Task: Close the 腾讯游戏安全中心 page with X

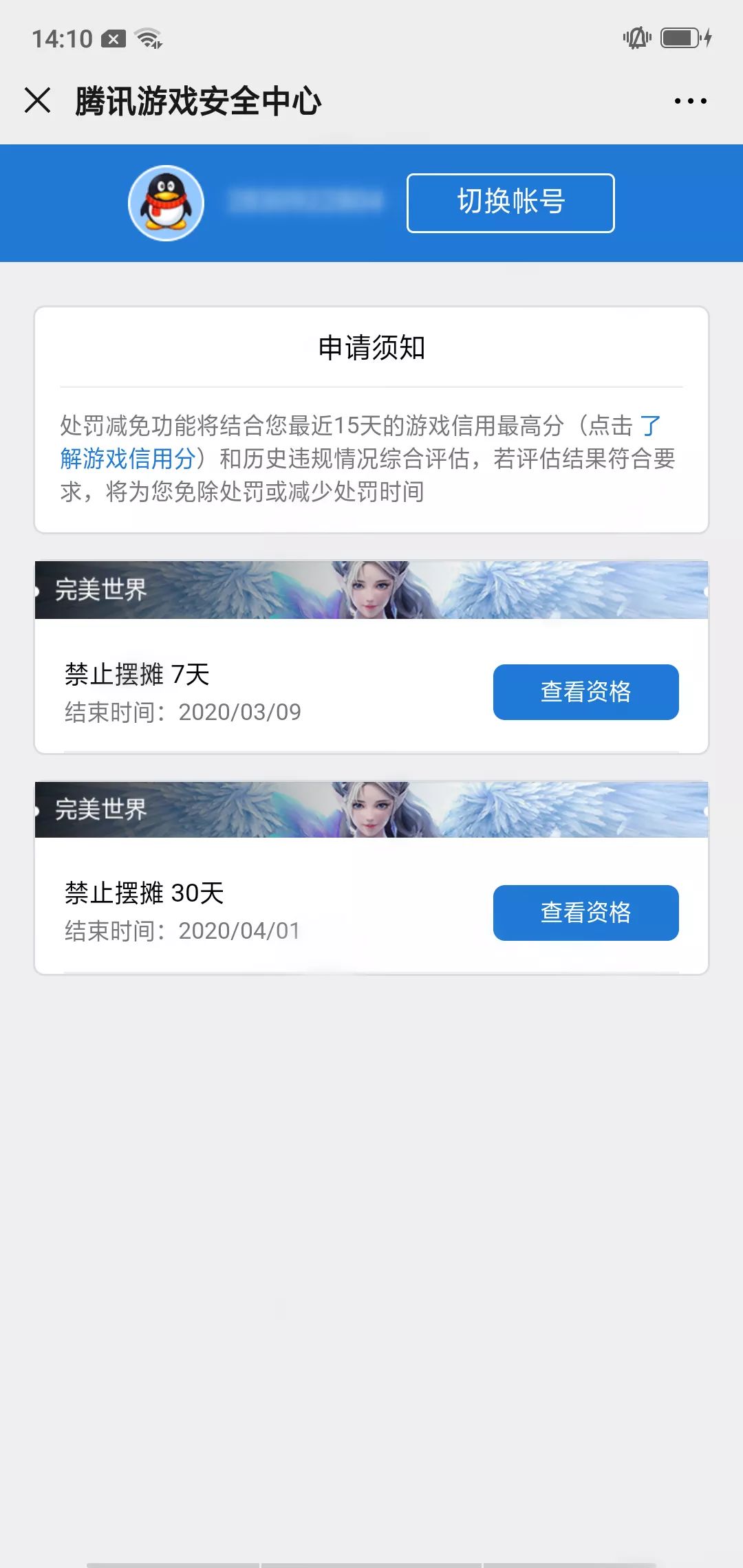Action: click(x=36, y=100)
